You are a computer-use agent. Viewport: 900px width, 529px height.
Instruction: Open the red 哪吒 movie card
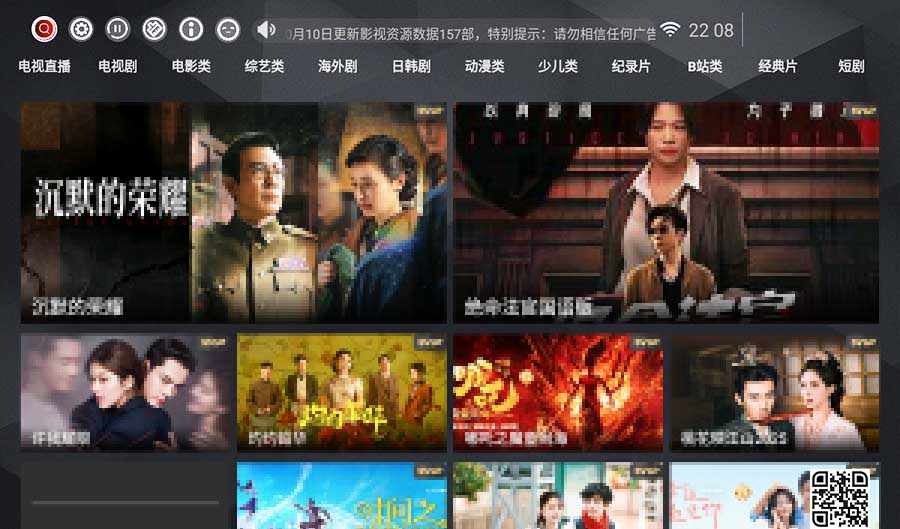(557, 392)
